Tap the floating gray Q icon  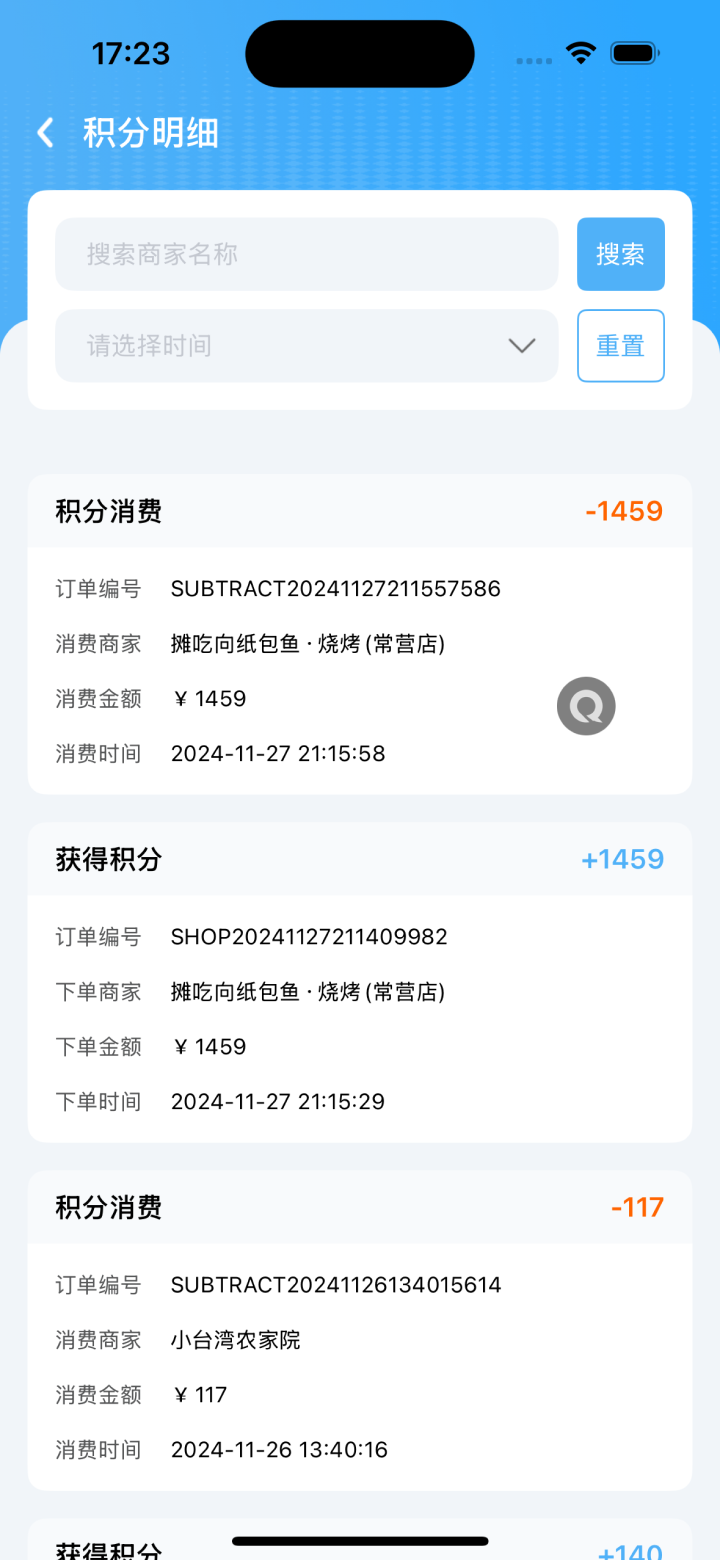[x=586, y=707]
